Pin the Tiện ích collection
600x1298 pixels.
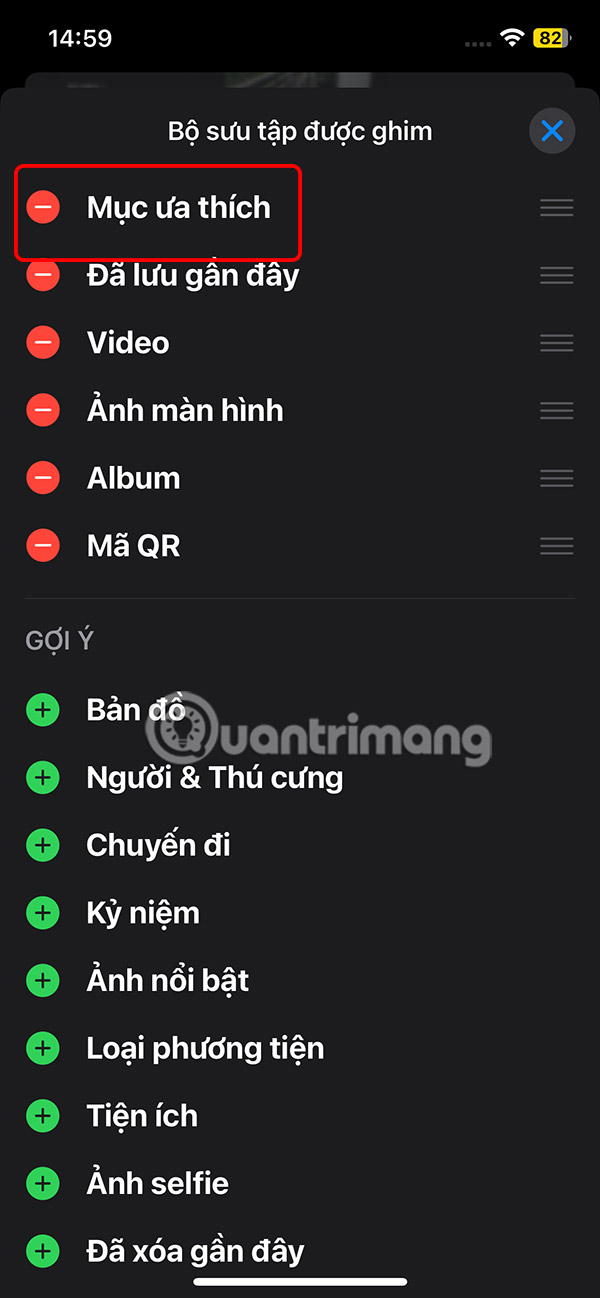pyautogui.click(x=43, y=1116)
